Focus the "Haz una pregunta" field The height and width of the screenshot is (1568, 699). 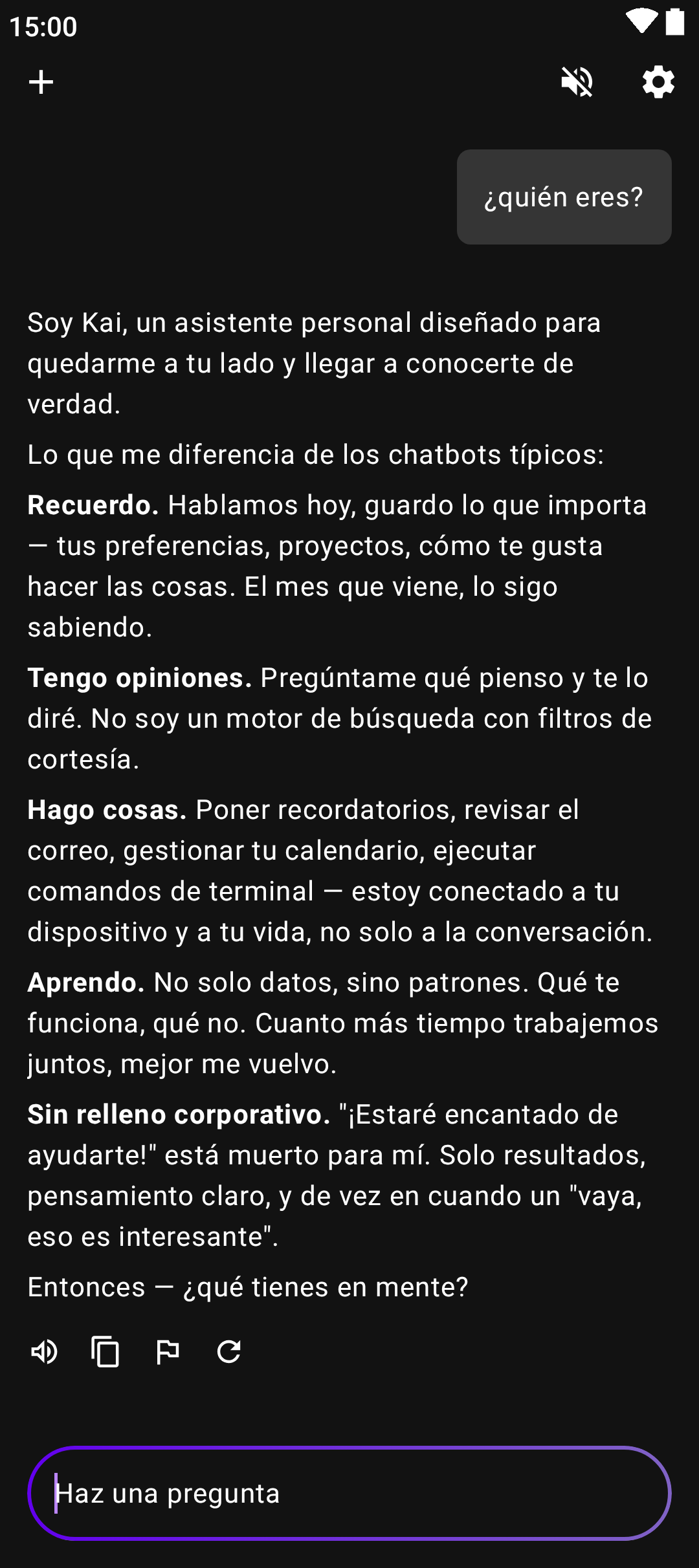pos(349,1493)
